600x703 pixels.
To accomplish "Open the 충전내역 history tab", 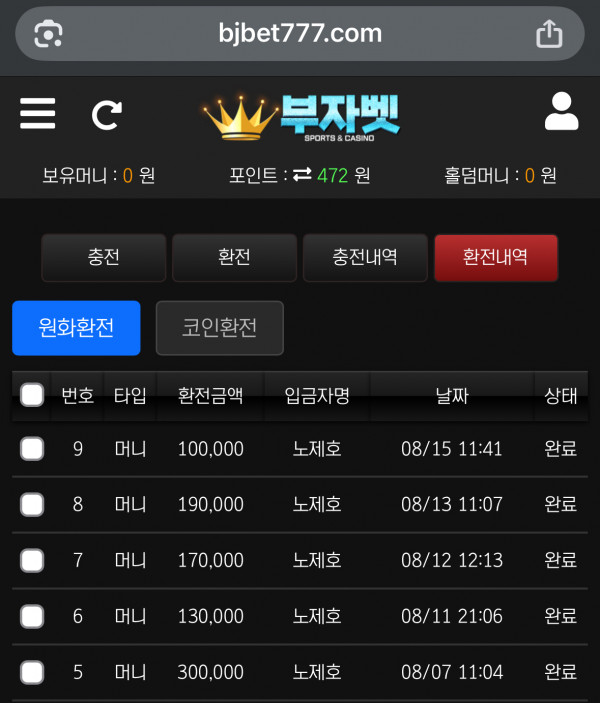I will [x=365, y=257].
